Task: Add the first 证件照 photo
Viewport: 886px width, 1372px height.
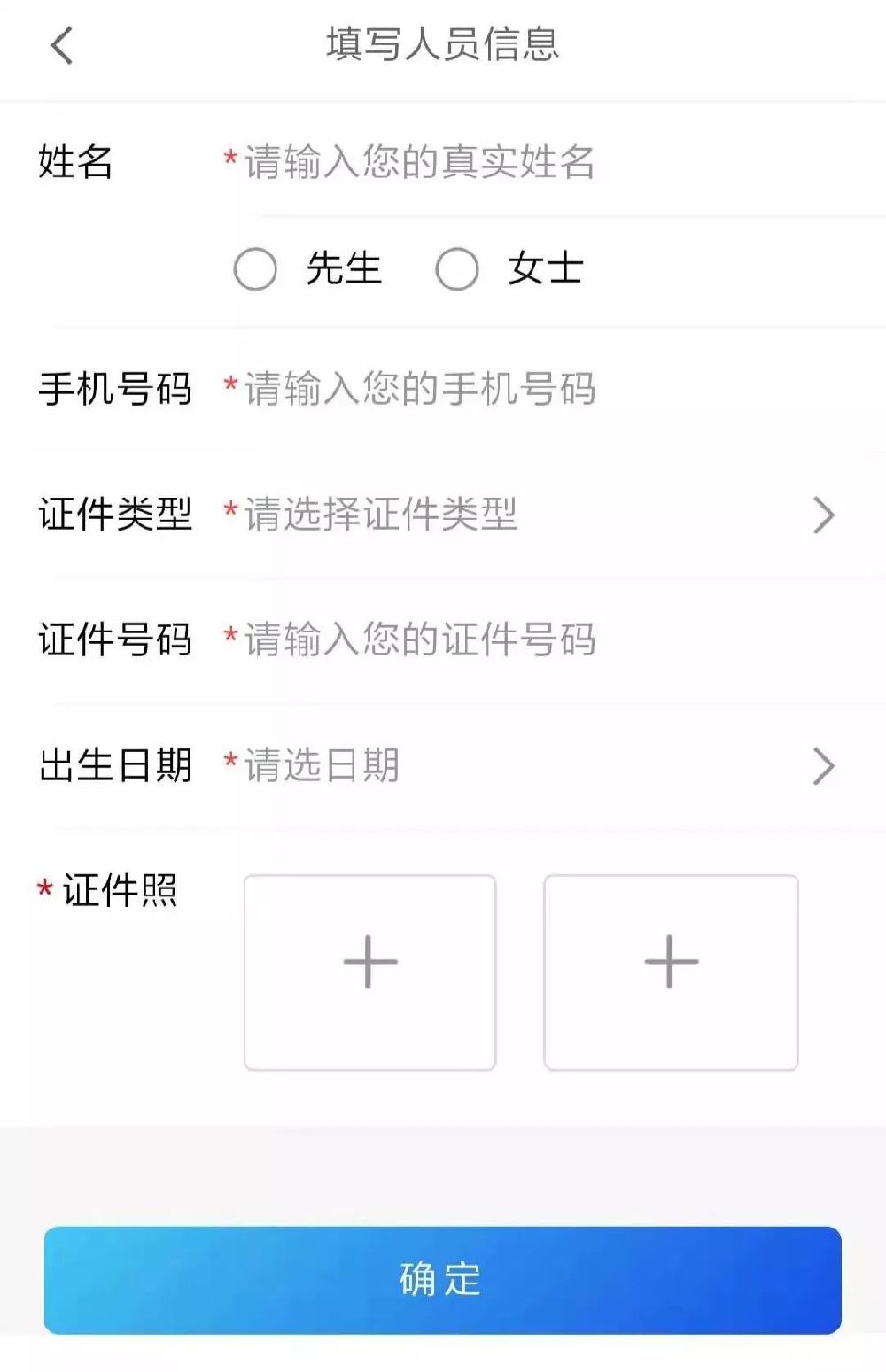Action: 369,972
